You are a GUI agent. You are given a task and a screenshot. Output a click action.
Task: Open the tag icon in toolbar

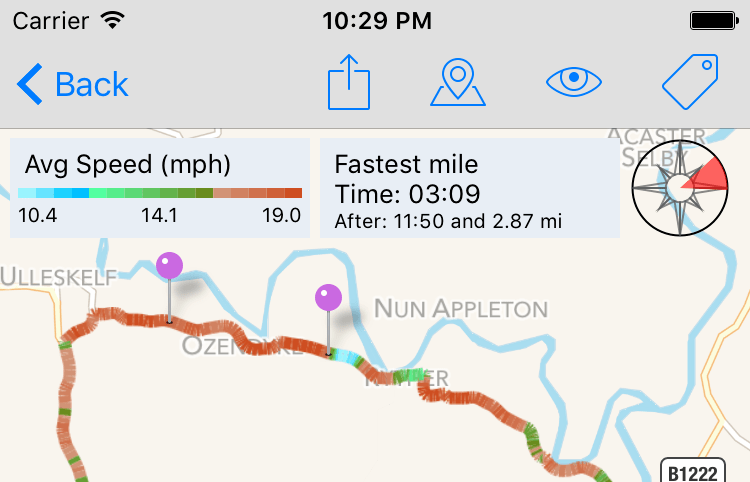coord(689,83)
